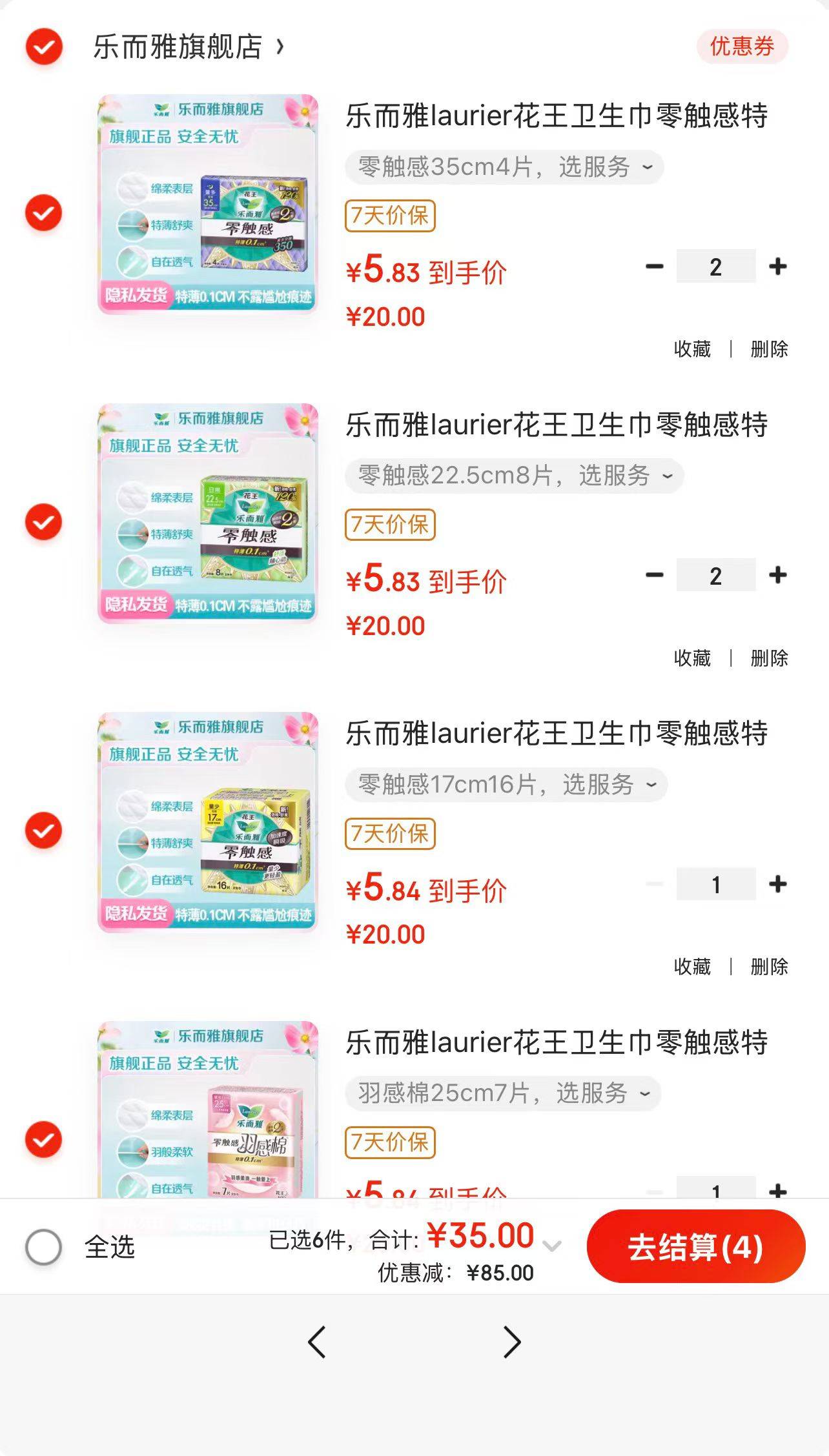The height and width of the screenshot is (1456, 829).
Task: Open the 羽感棉25cm7片 options dropdown
Action: pos(503,1093)
